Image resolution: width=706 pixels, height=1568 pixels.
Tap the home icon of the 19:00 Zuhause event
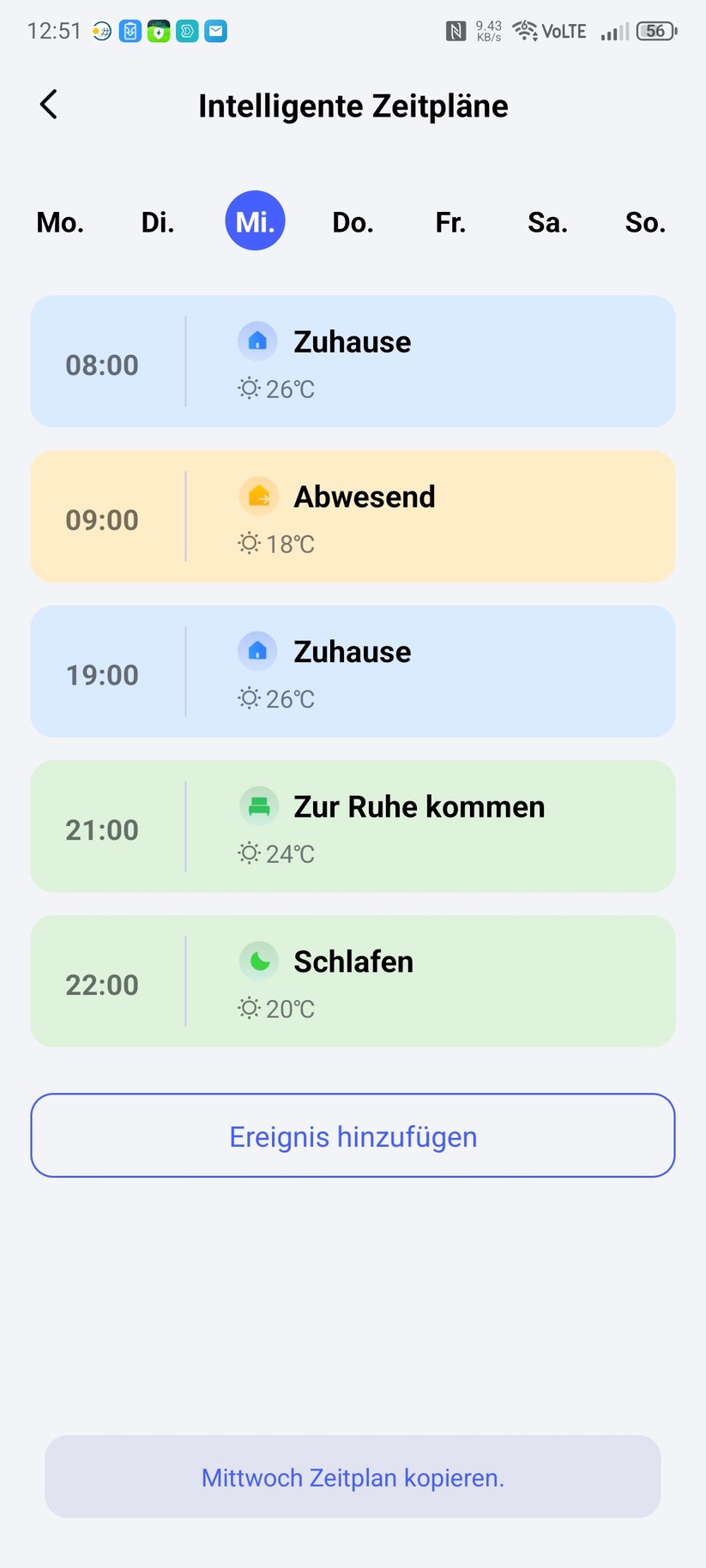click(257, 650)
